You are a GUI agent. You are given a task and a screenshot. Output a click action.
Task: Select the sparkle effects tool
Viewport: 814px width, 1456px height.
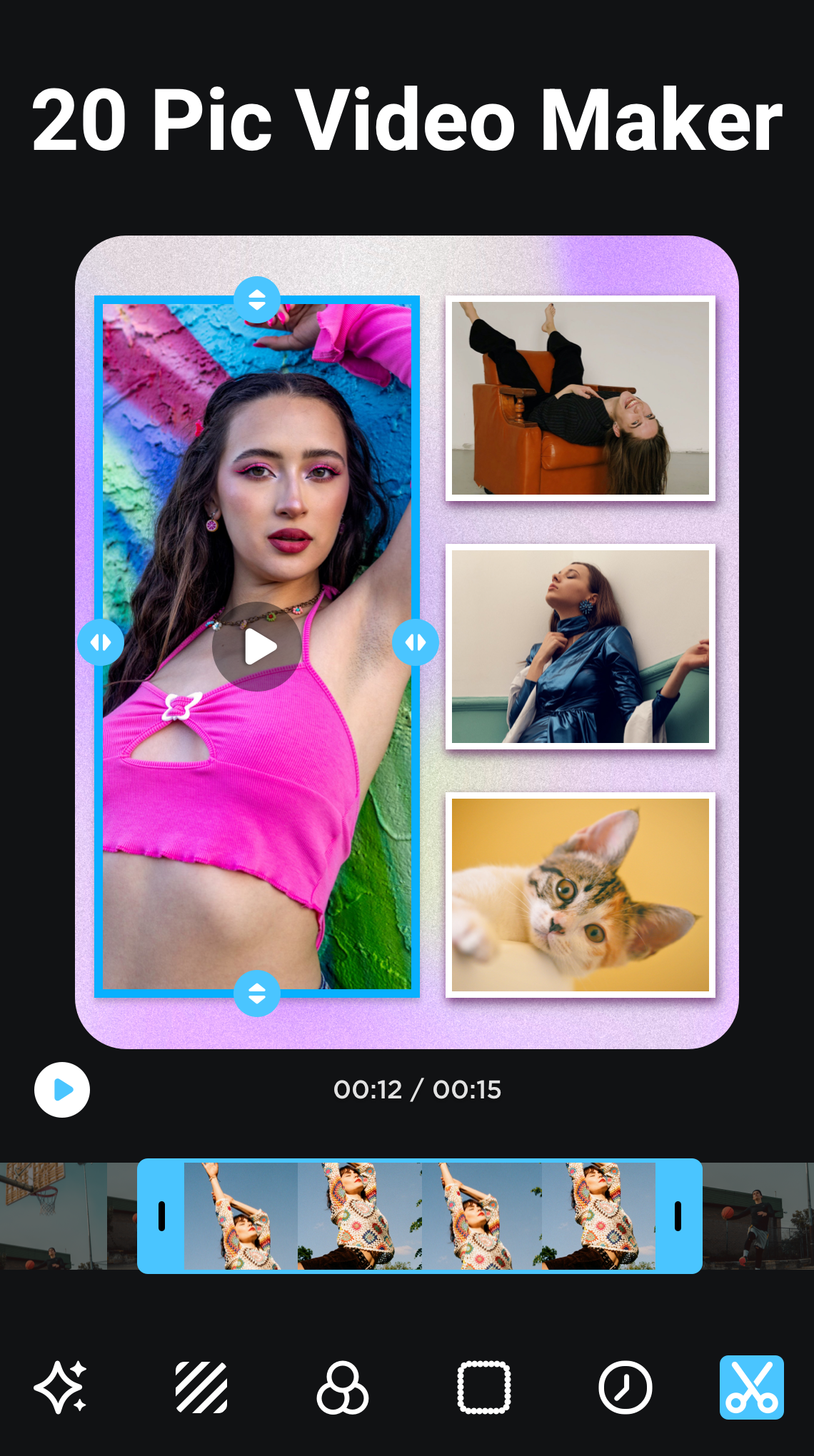pos(64,1387)
